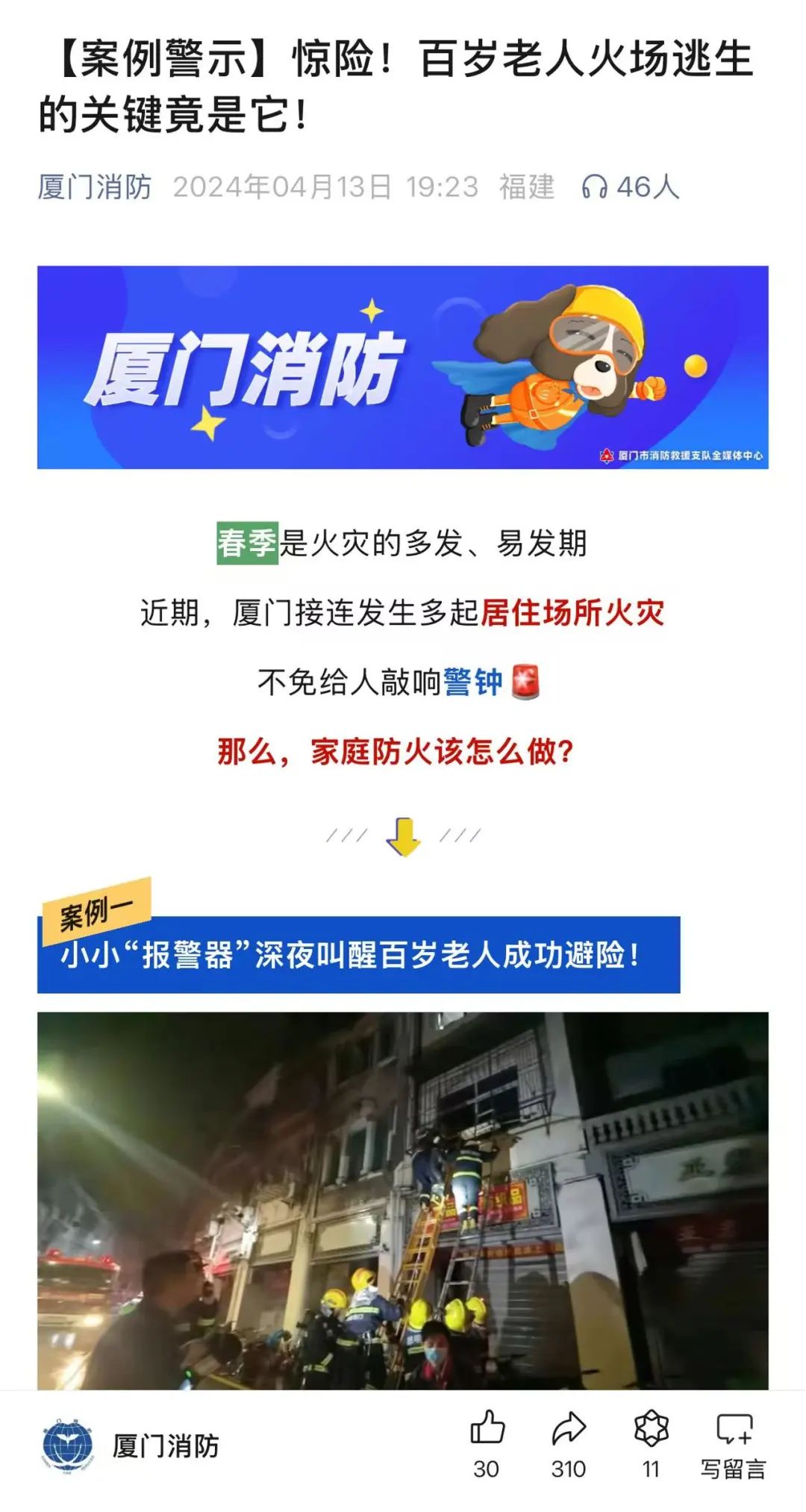View the night fire rescue photo
The width and height of the screenshot is (806, 1512).
pyautogui.click(x=403, y=1199)
